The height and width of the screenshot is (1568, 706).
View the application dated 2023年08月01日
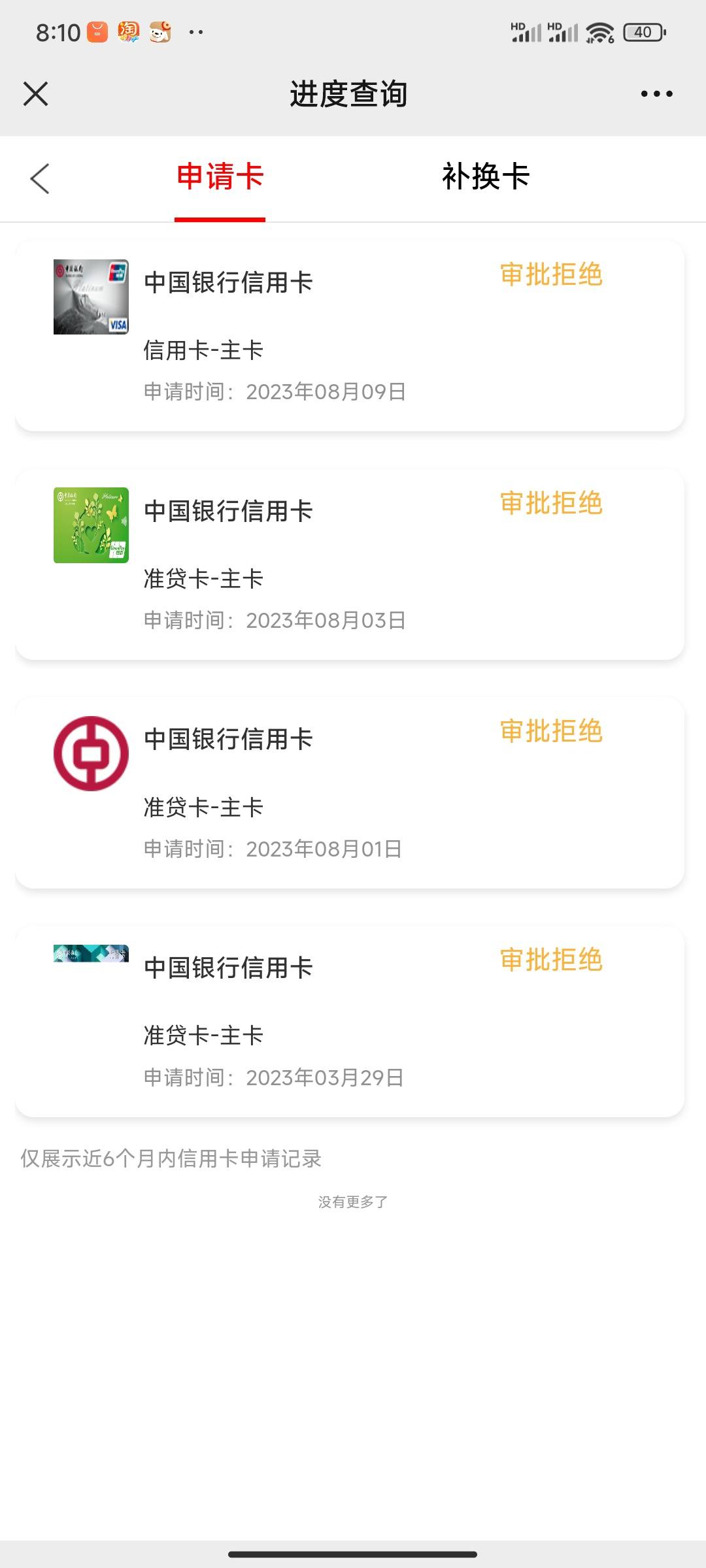coord(350,793)
